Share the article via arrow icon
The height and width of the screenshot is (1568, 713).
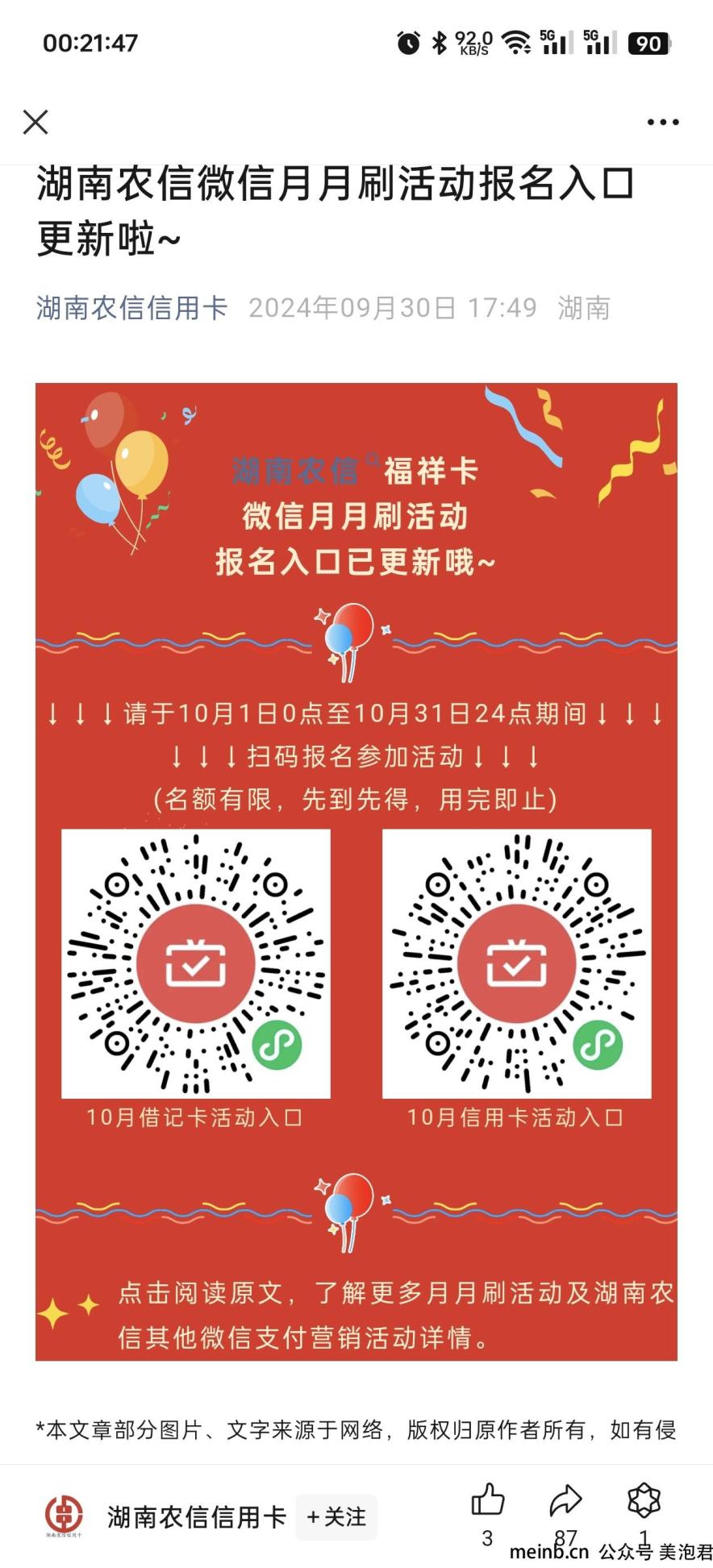[565, 1501]
